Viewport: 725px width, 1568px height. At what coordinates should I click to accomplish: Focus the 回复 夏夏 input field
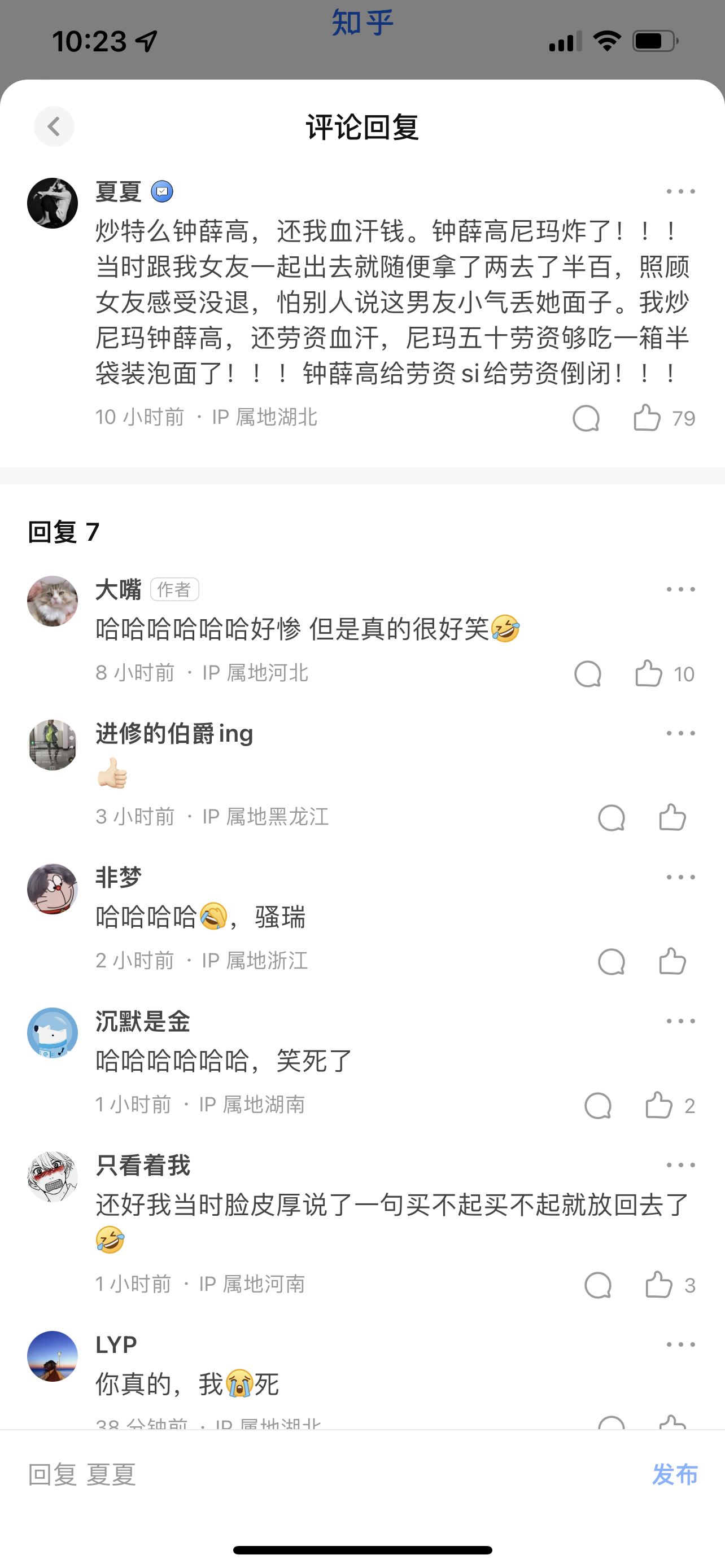tap(304, 1475)
